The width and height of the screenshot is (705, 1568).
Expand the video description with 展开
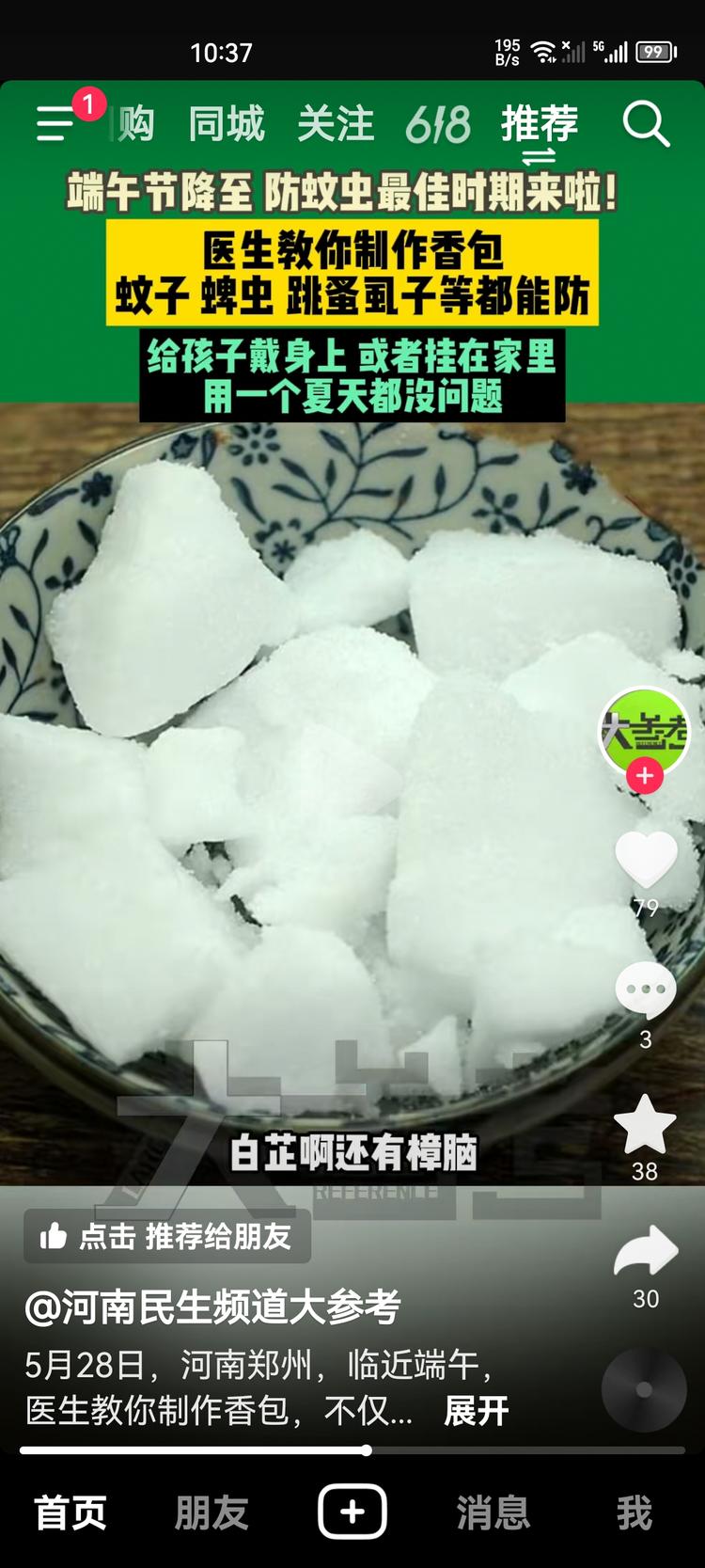[476, 1410]
